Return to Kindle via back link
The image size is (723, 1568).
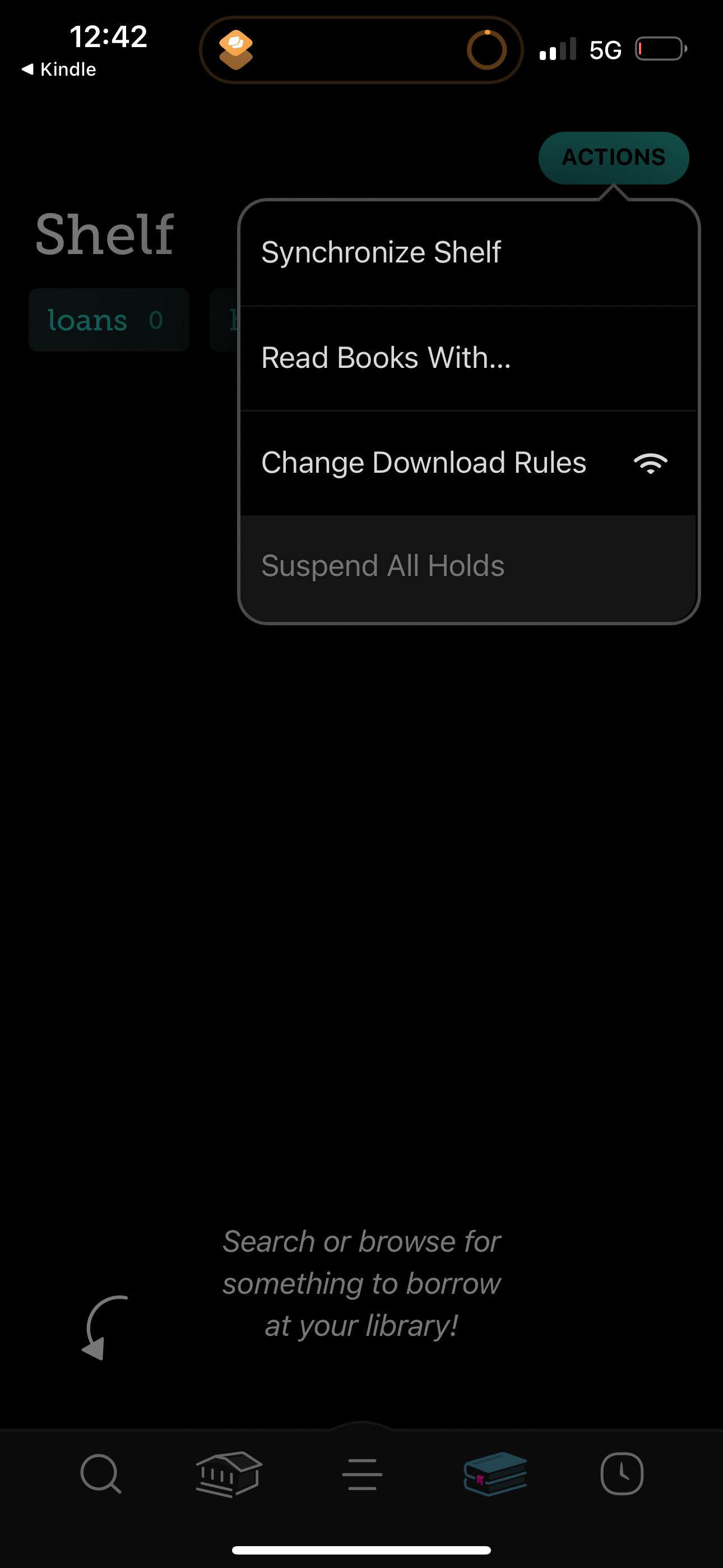tap(59, 70)
